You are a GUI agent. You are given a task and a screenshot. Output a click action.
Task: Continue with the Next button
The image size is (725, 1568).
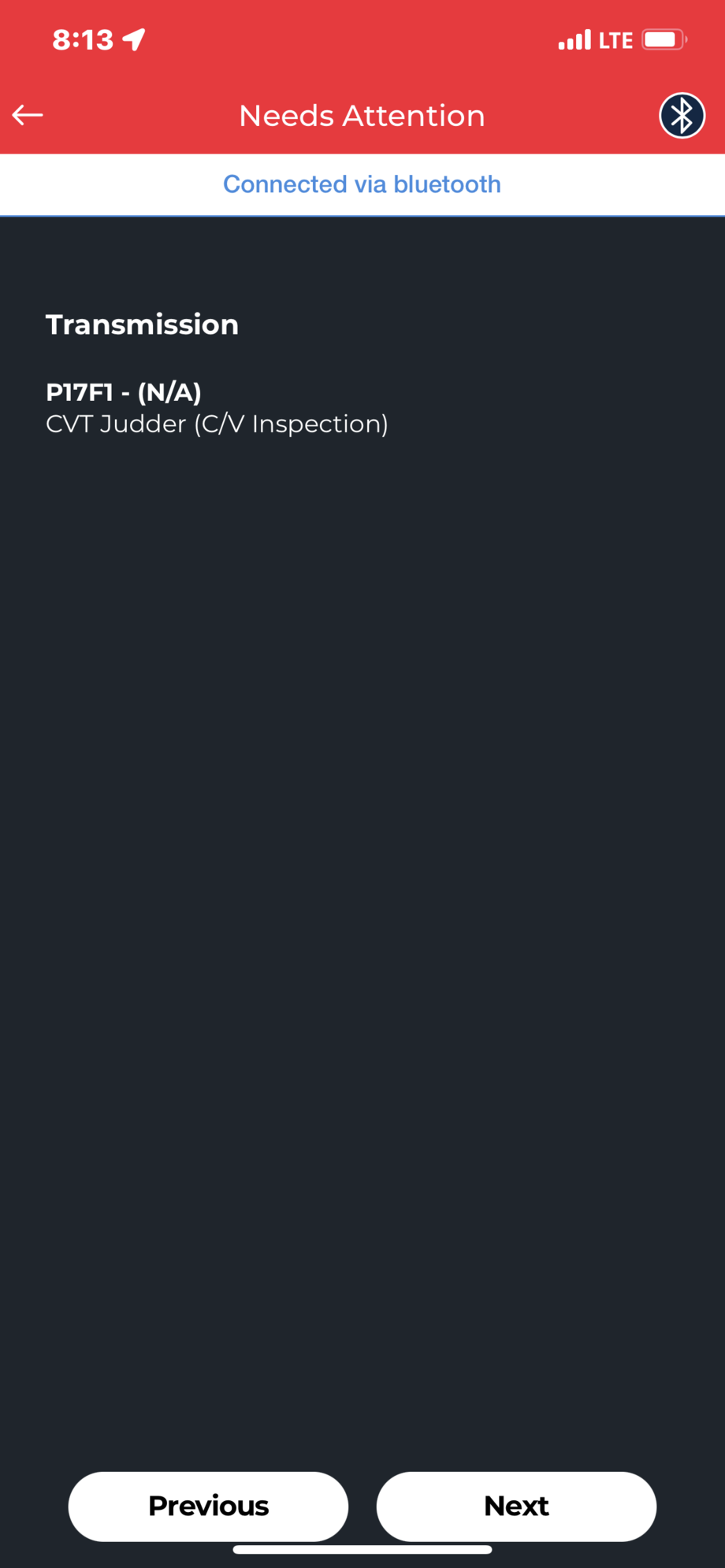516,1506
